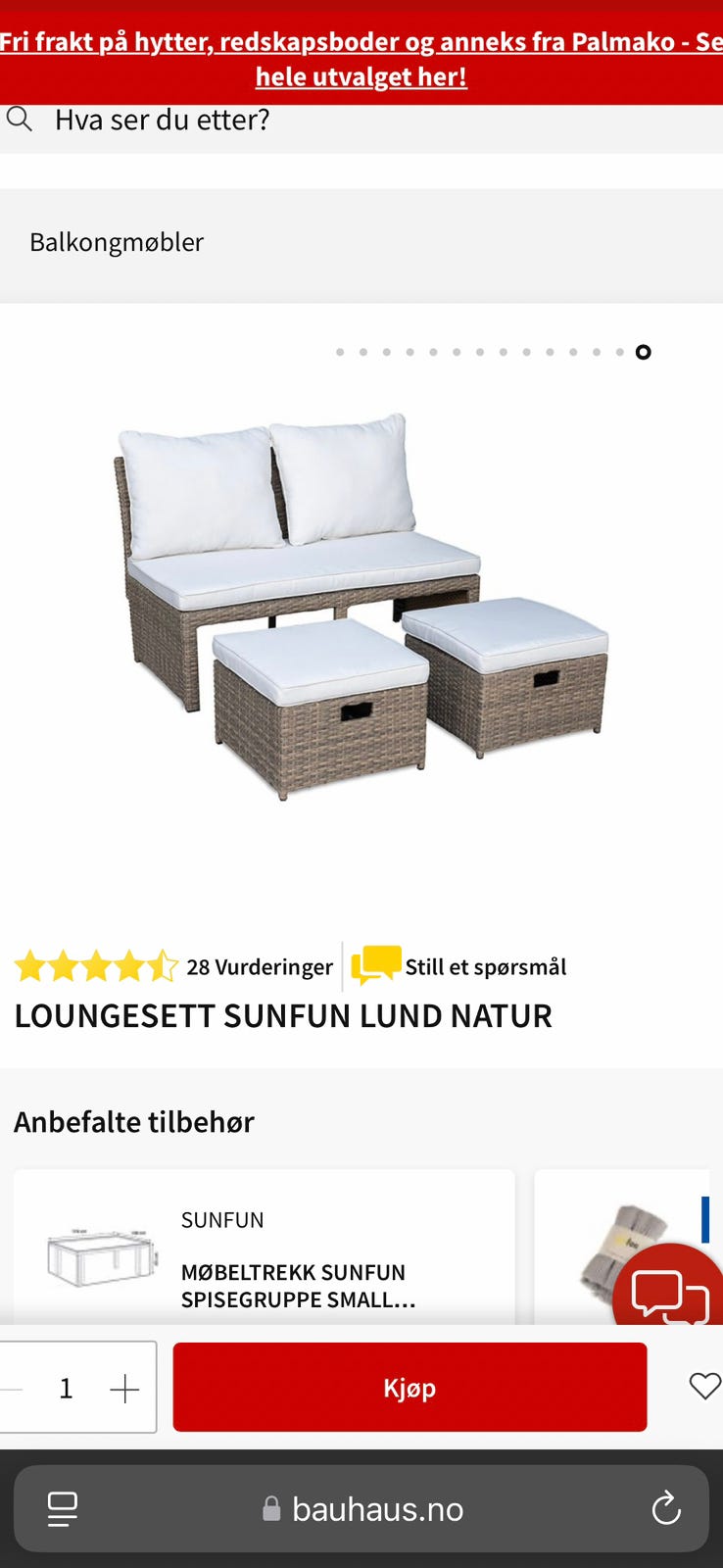Select the last carousel indicator dot
This screenshot has height=1568, width=723.
643,351
